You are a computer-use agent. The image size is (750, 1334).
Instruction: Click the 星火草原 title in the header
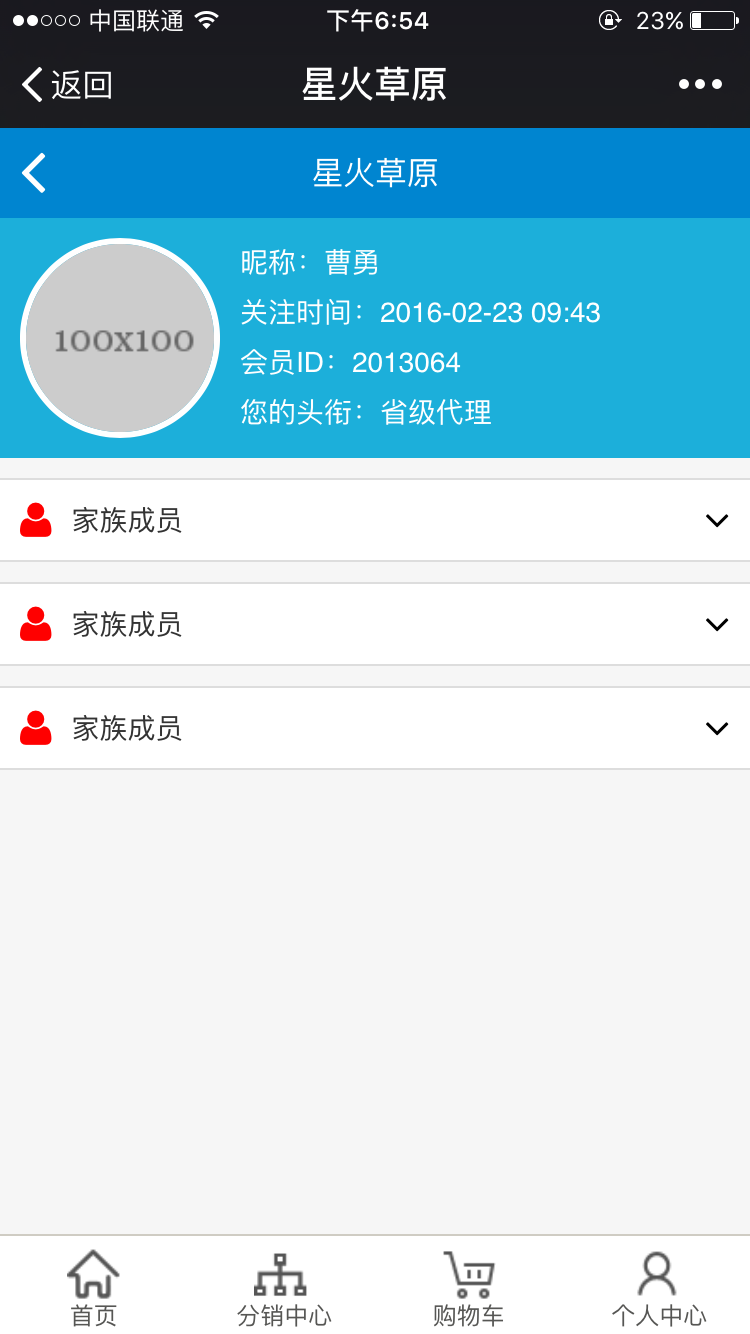(x=374, y=84)
